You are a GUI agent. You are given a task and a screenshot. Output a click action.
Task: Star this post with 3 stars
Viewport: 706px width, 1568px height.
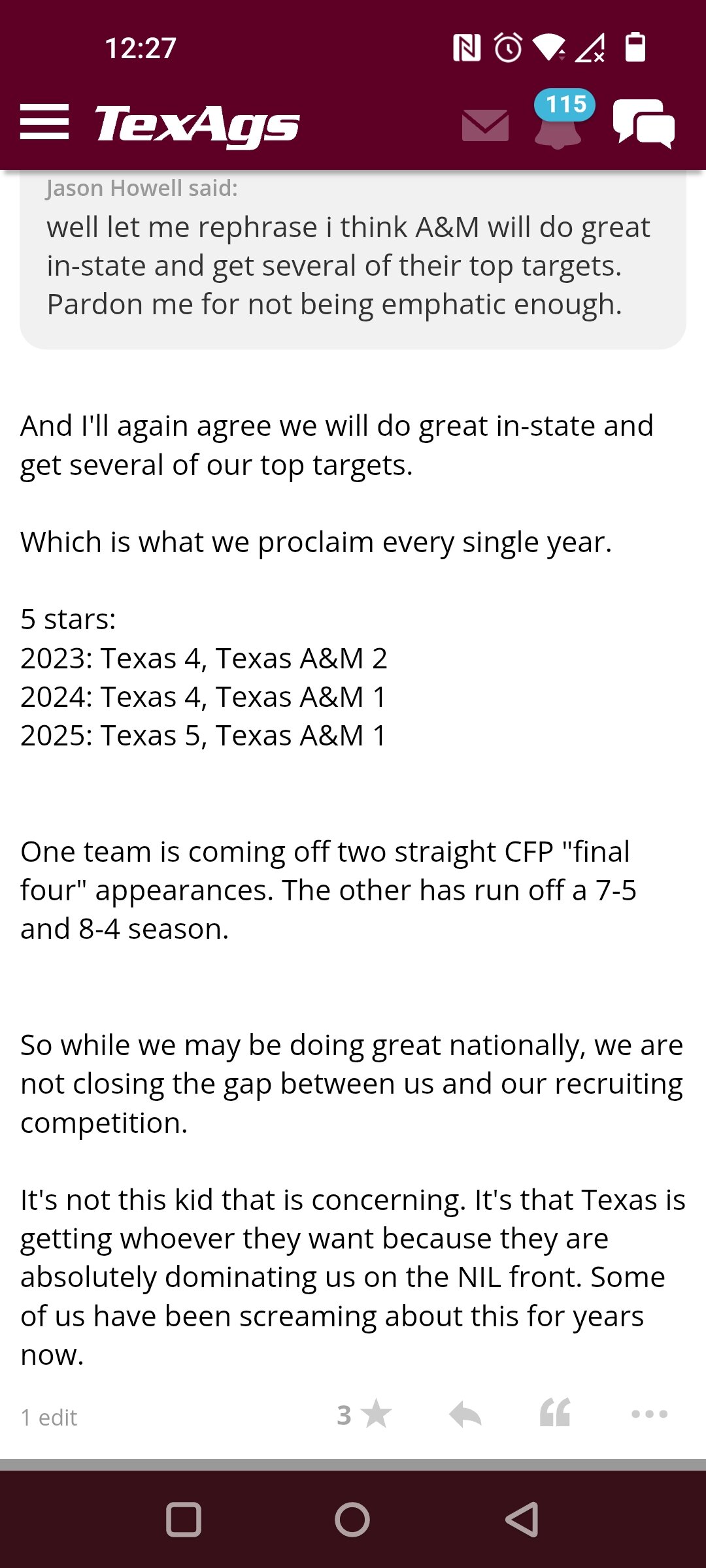coord(365,1414)
